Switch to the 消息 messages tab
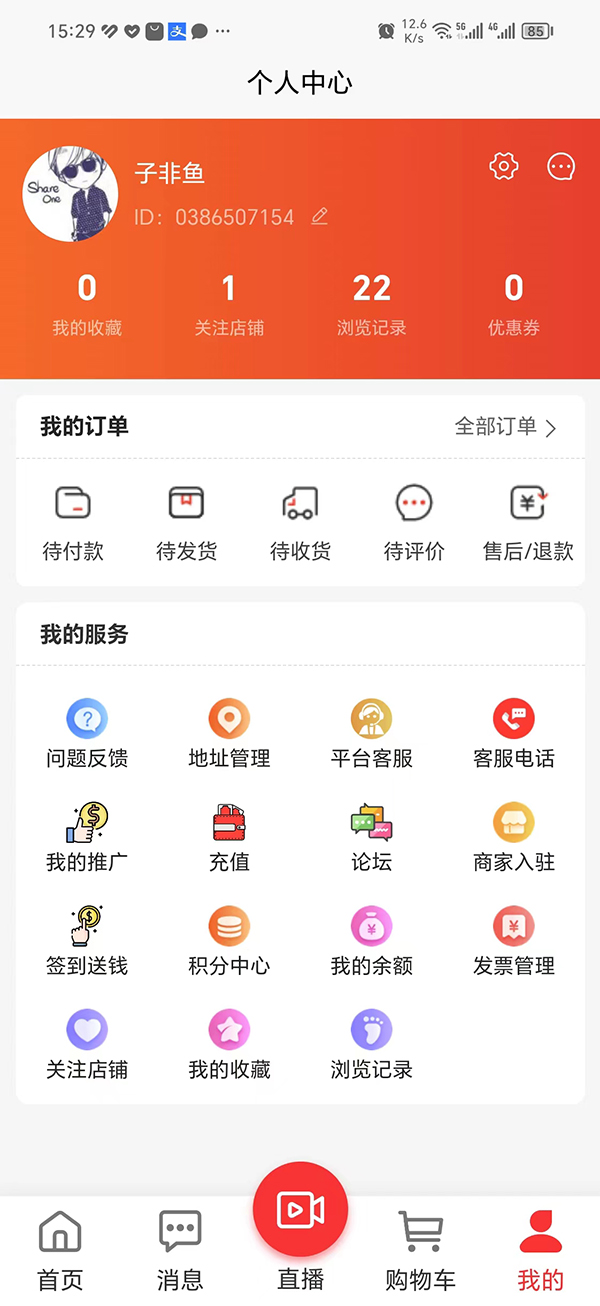 click(x=180, y=1250)
